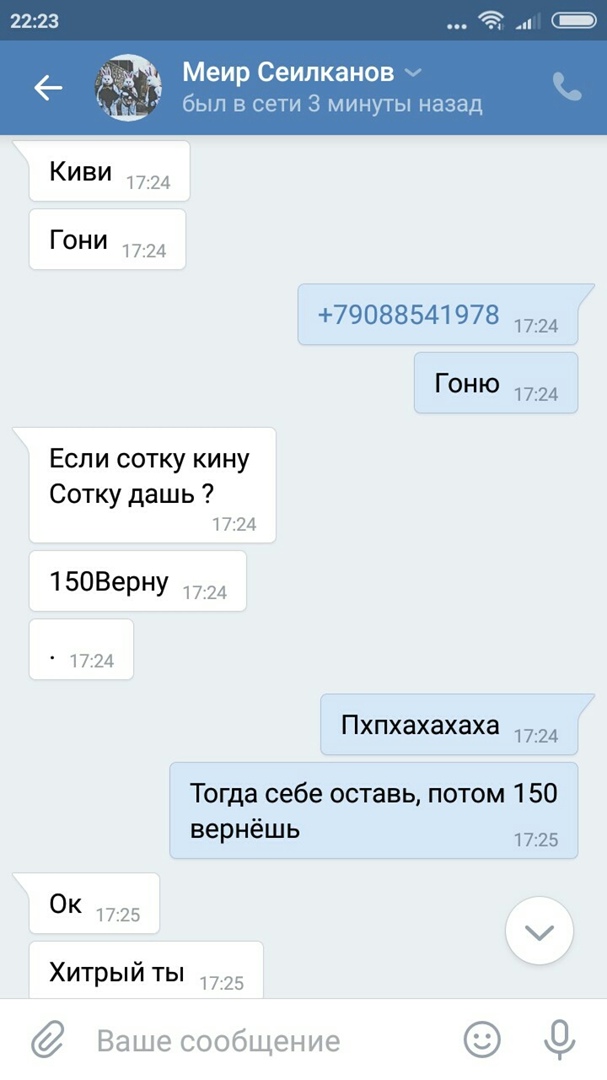The width and height of the screenshot is (607, 1080).
Task: Tap the +79088541978 phone number link
Action: (408, 314)
